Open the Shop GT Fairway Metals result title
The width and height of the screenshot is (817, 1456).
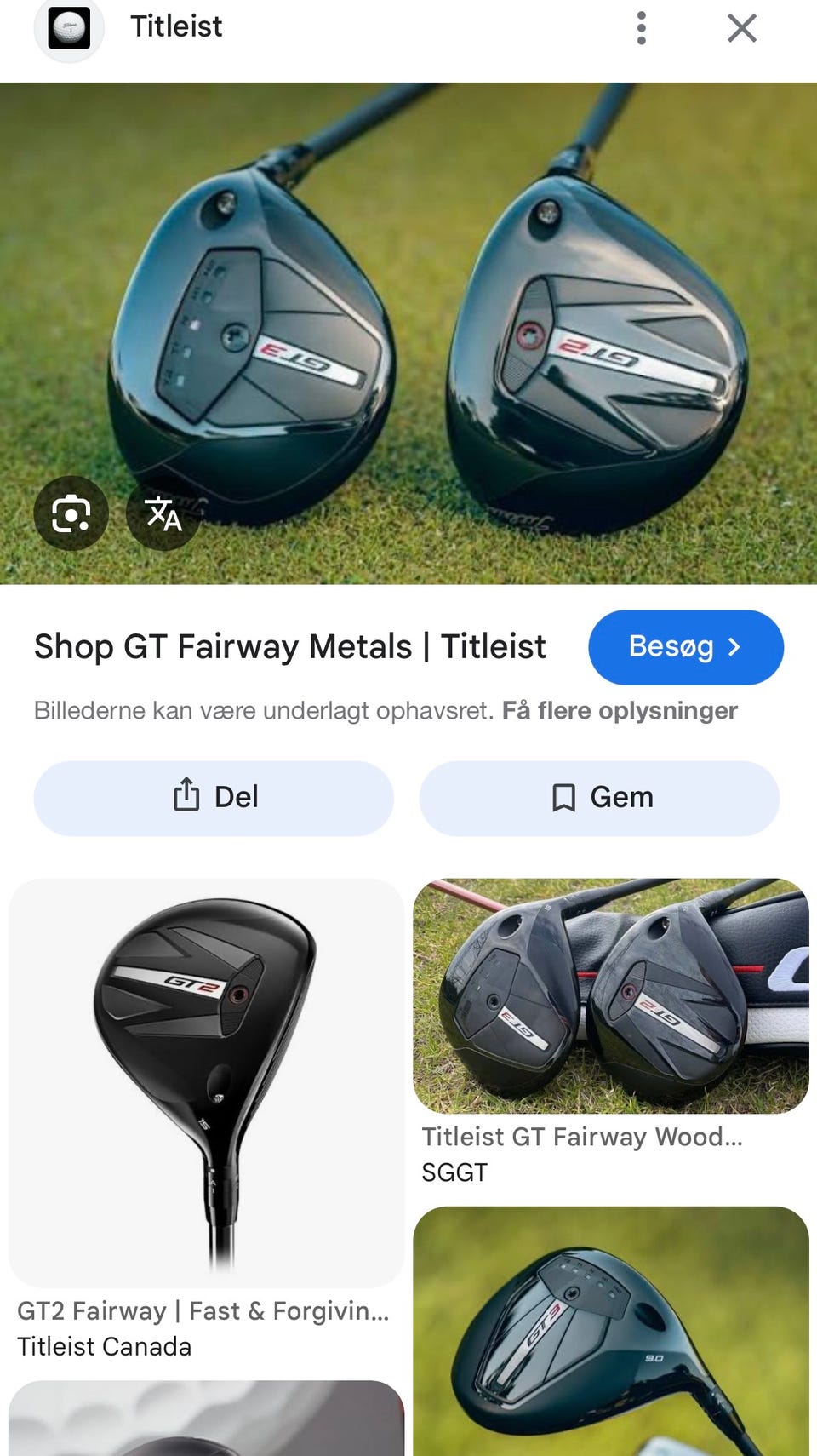290,646
